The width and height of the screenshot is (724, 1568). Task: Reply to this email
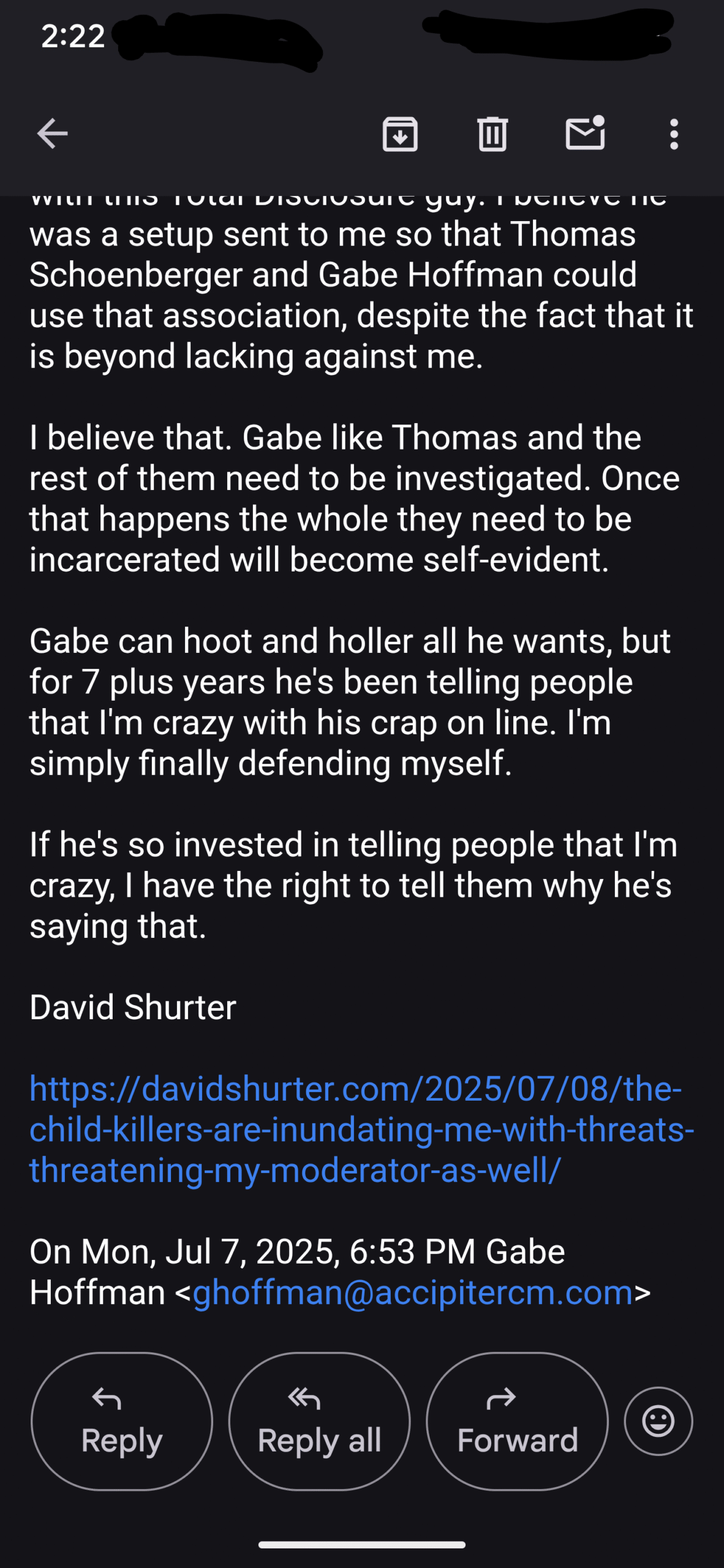pos(122,1421)
